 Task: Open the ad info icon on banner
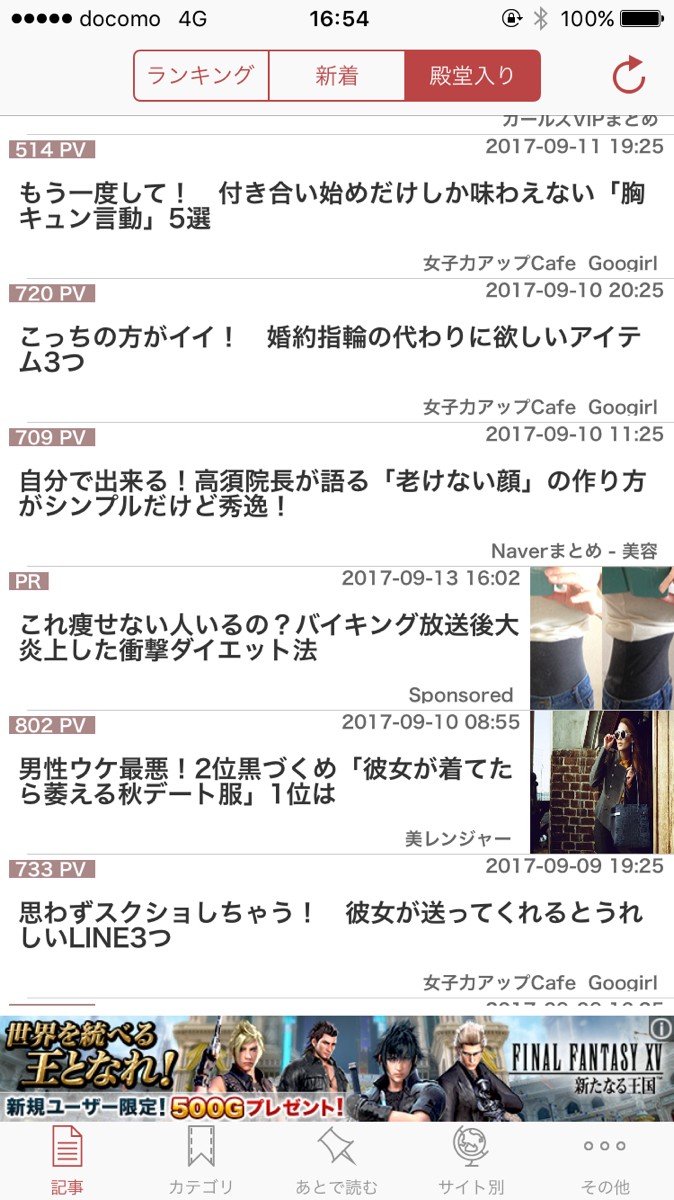660,1027
